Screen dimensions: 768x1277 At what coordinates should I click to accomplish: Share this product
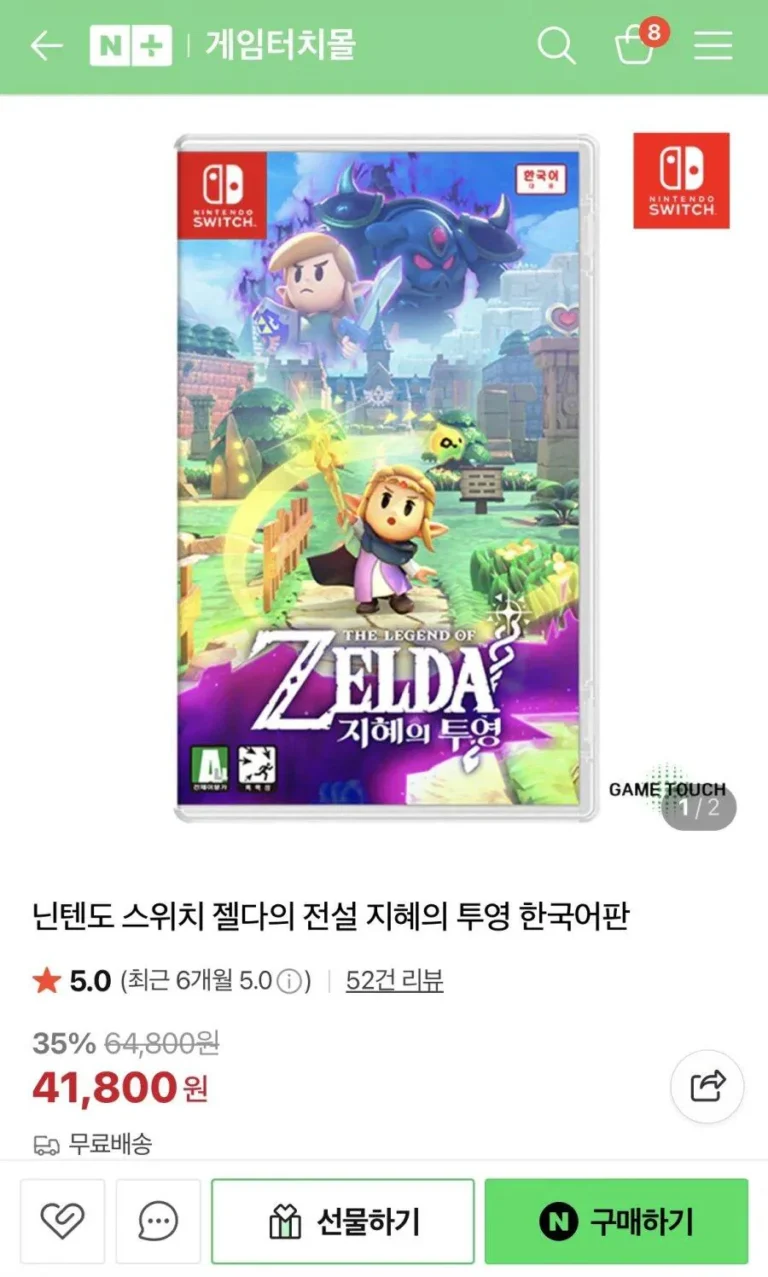(x=707, y=1085)
